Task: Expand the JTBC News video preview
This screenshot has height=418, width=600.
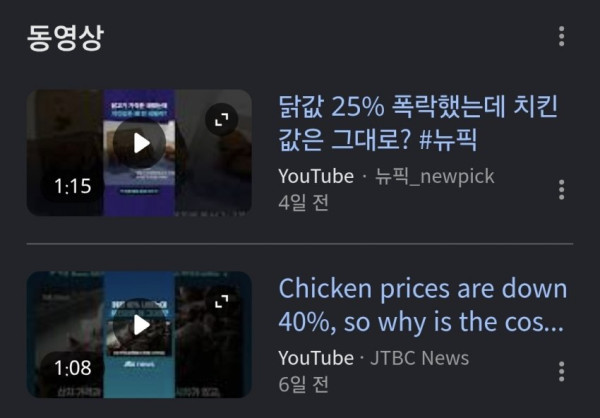Action: coord(222,301)
